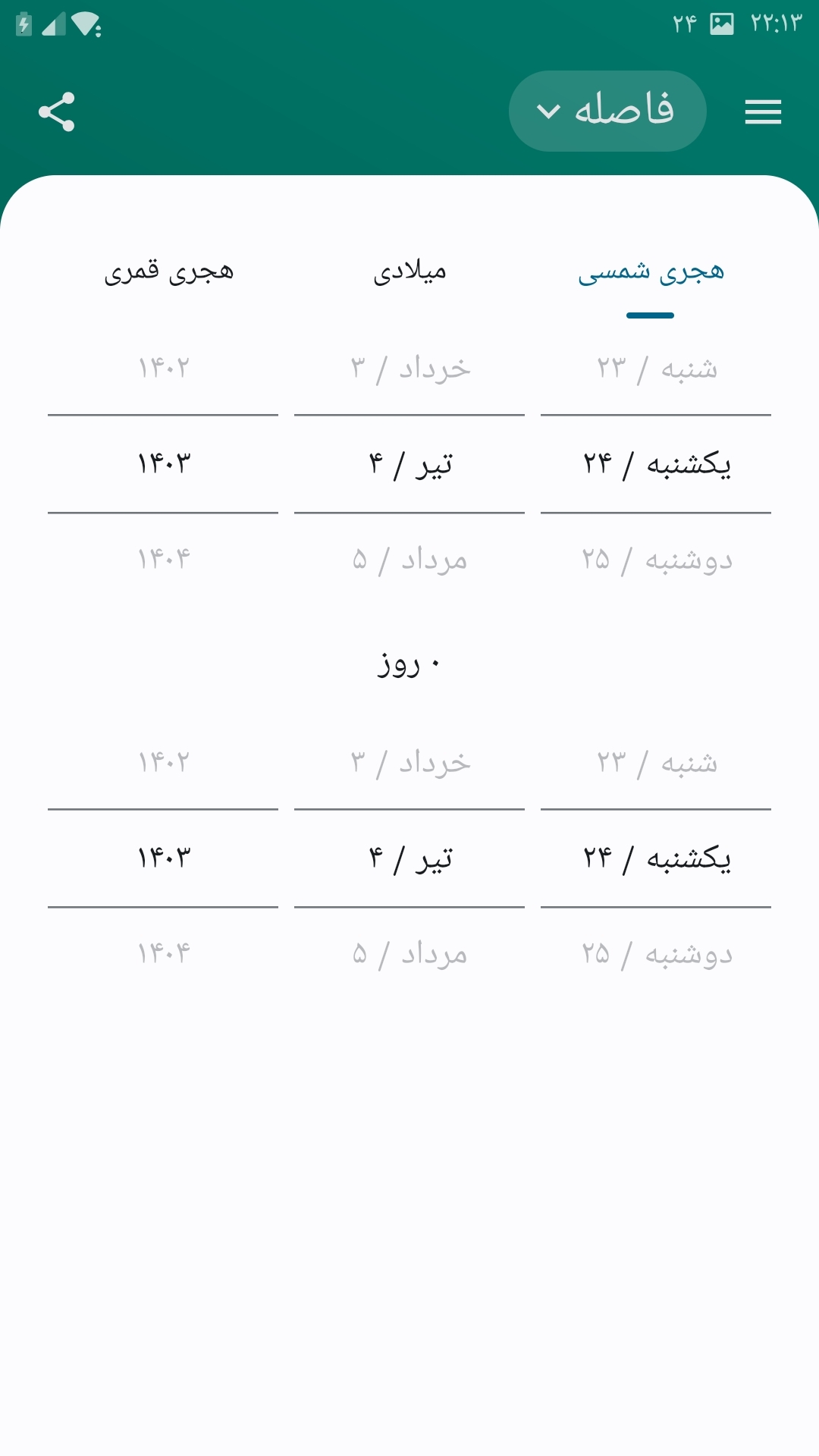This screenshot has width=819, height=1456.
Task: Expand the فاصله dropdown
Action: point(607,111)
